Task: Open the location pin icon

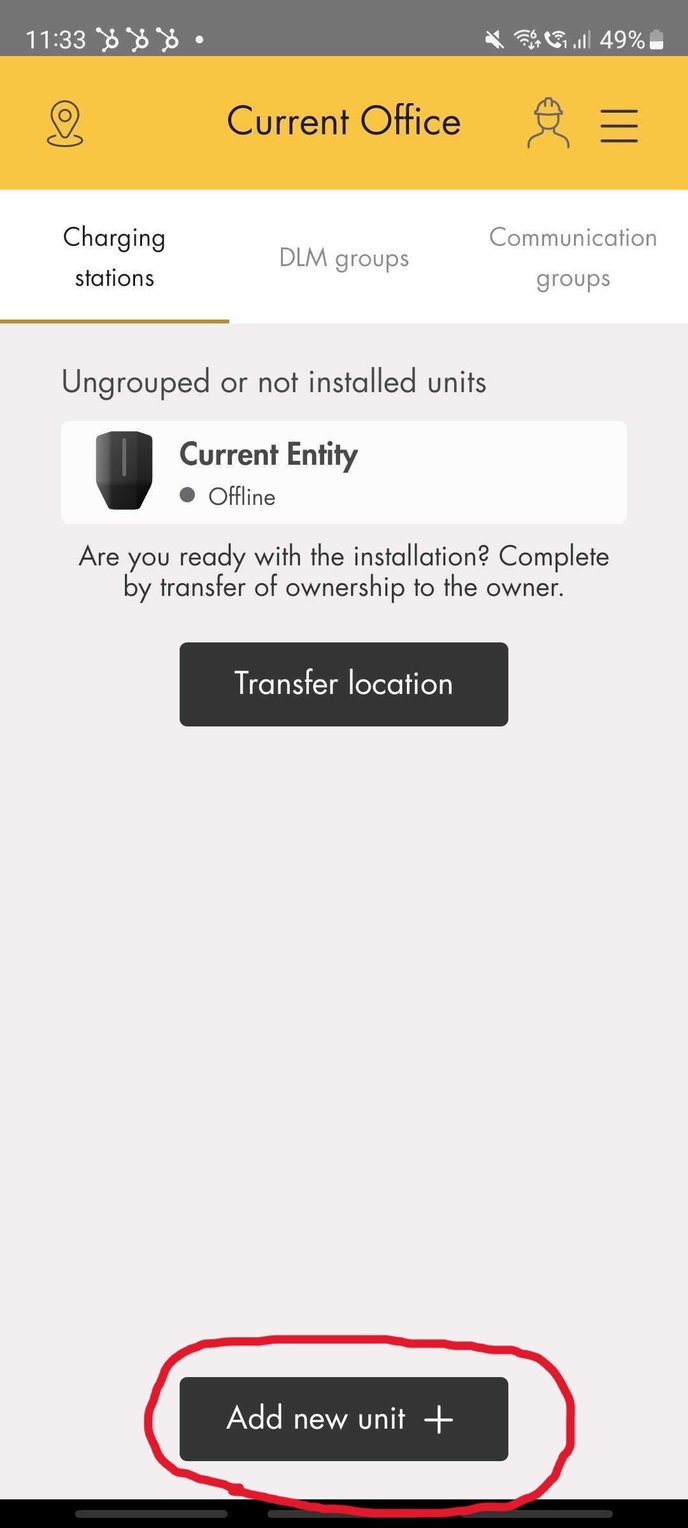Action: 65,124
